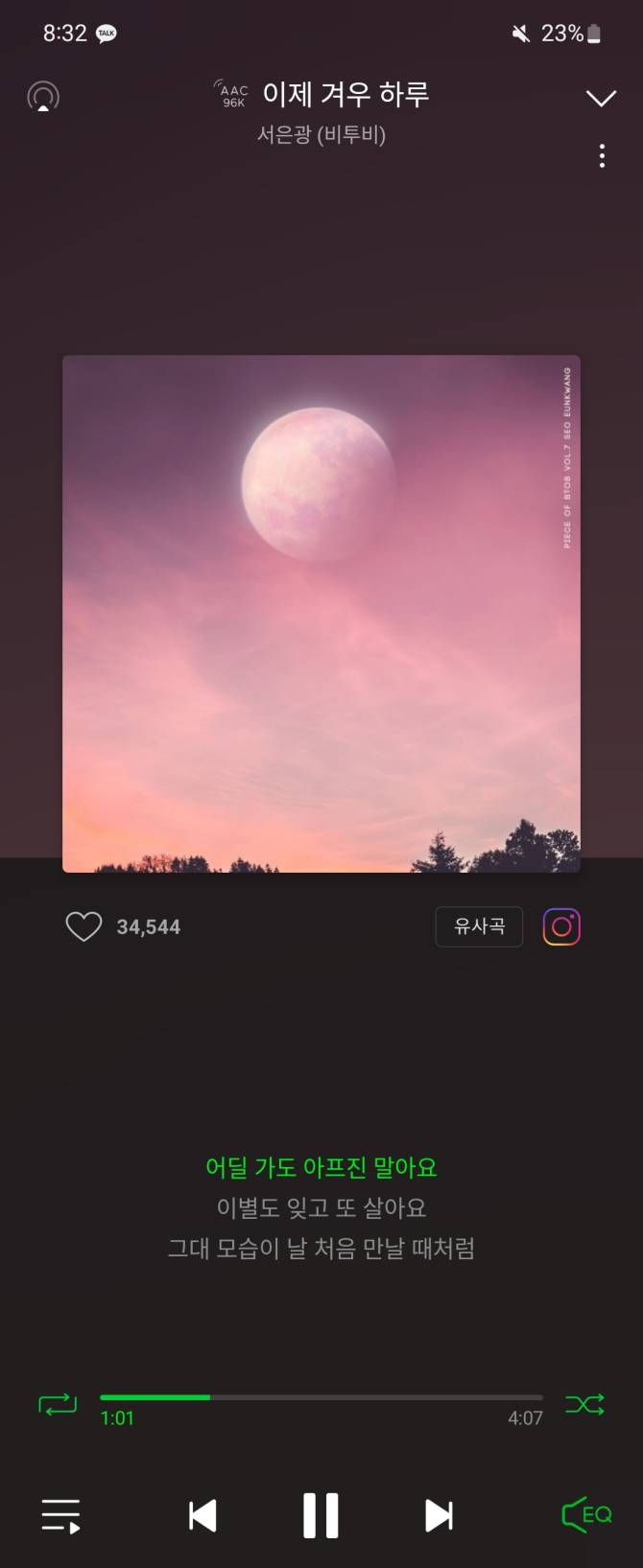Collapse the player with the down chevron
Image resolution: width=643 pixels, height=1568 pixels.
(601, 98)
